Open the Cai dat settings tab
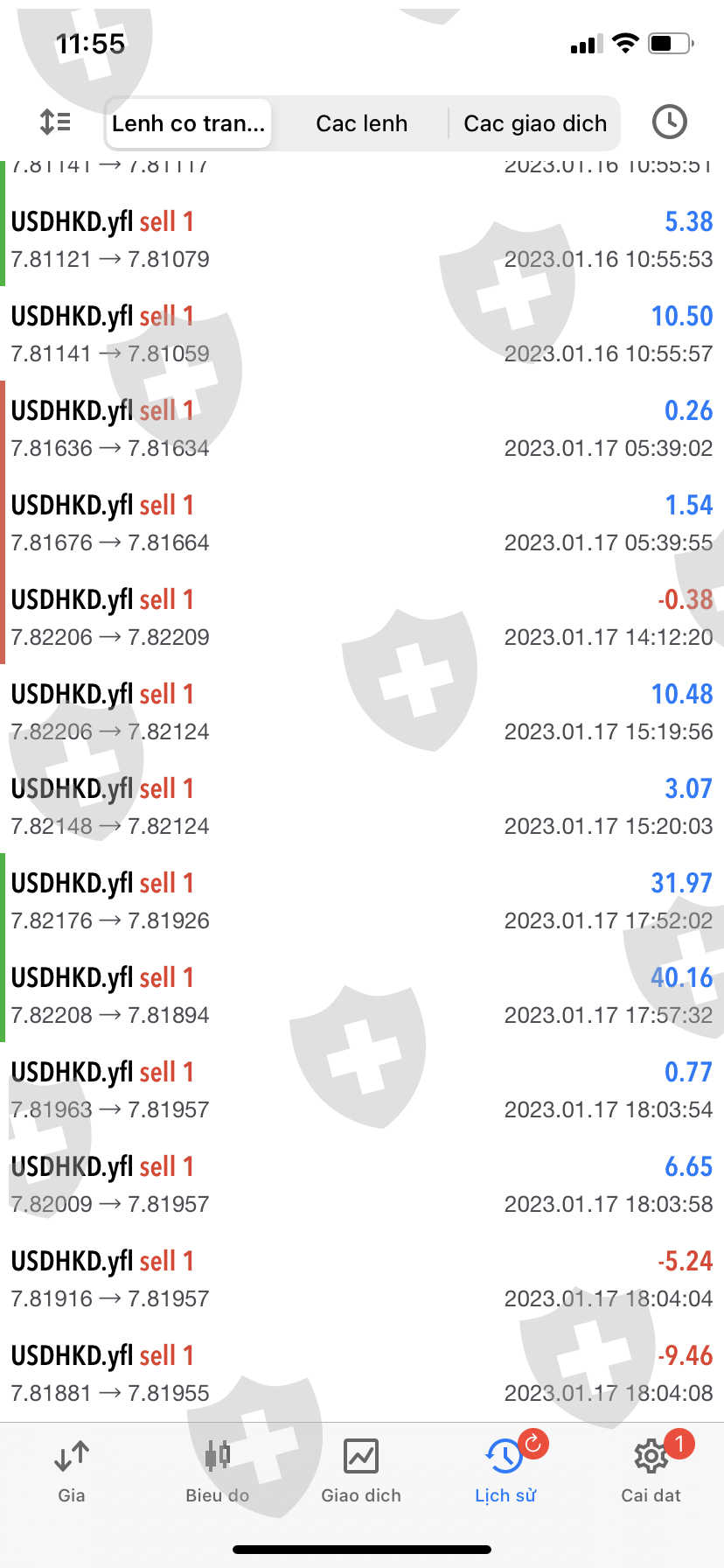The image size is (724, 1568). [x=651, y=1472]
